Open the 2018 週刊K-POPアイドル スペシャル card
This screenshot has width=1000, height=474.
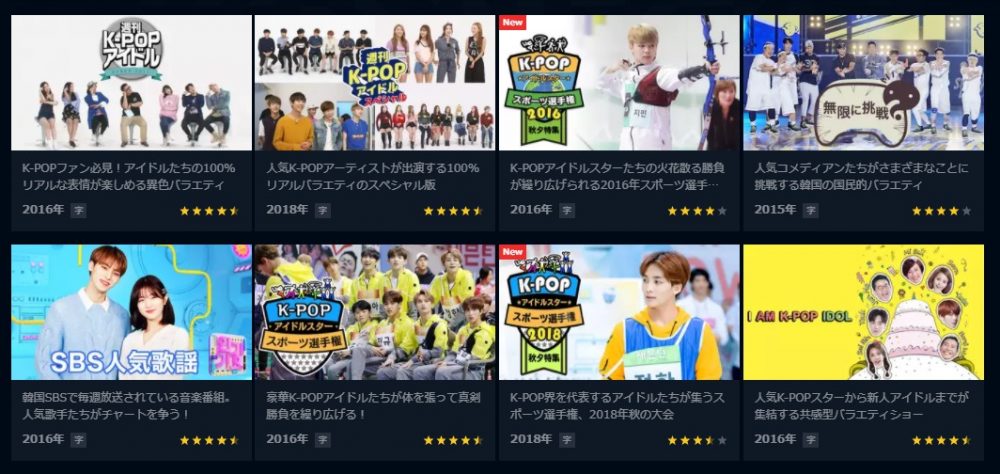click(x=375, y=83)
